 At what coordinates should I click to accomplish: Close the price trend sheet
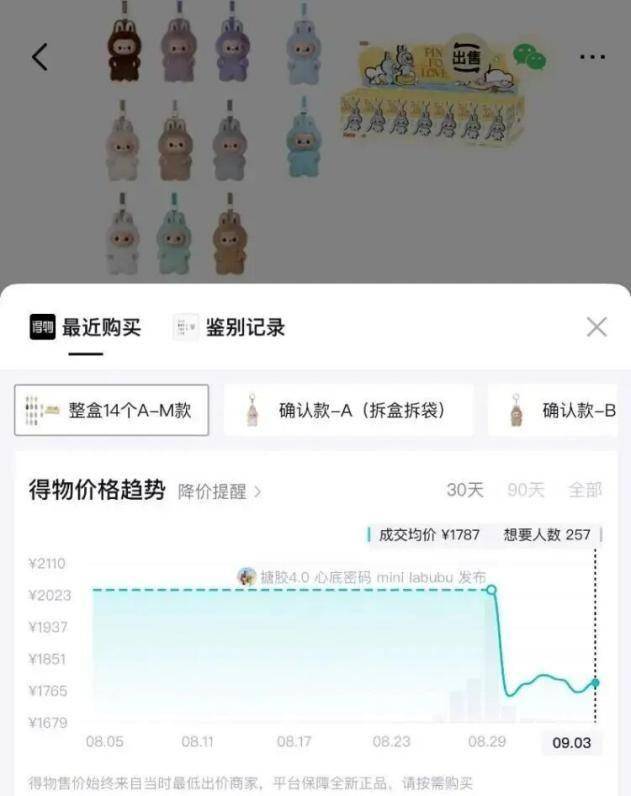coord(597,327)
